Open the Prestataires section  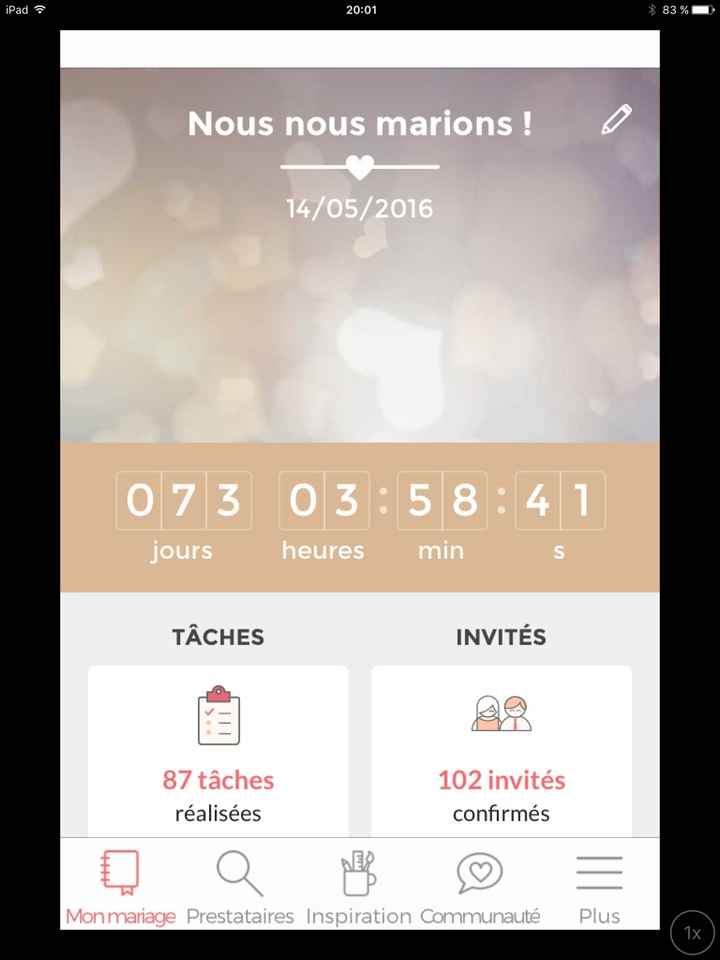pyautogui.click(x=239, y=885)
